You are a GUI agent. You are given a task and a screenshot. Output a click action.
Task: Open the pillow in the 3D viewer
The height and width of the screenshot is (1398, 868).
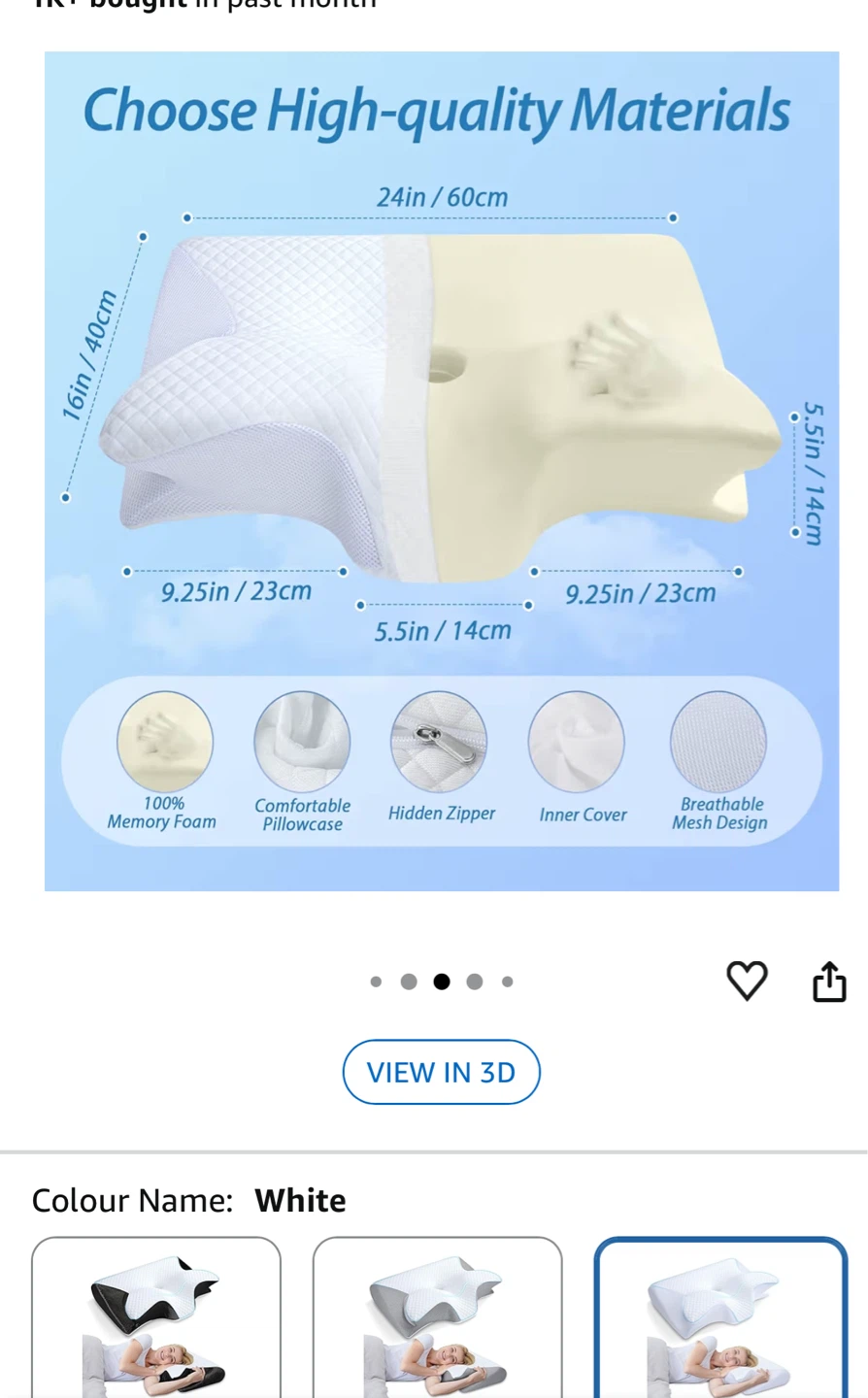pyautogui.click(x=441, y=1072)
